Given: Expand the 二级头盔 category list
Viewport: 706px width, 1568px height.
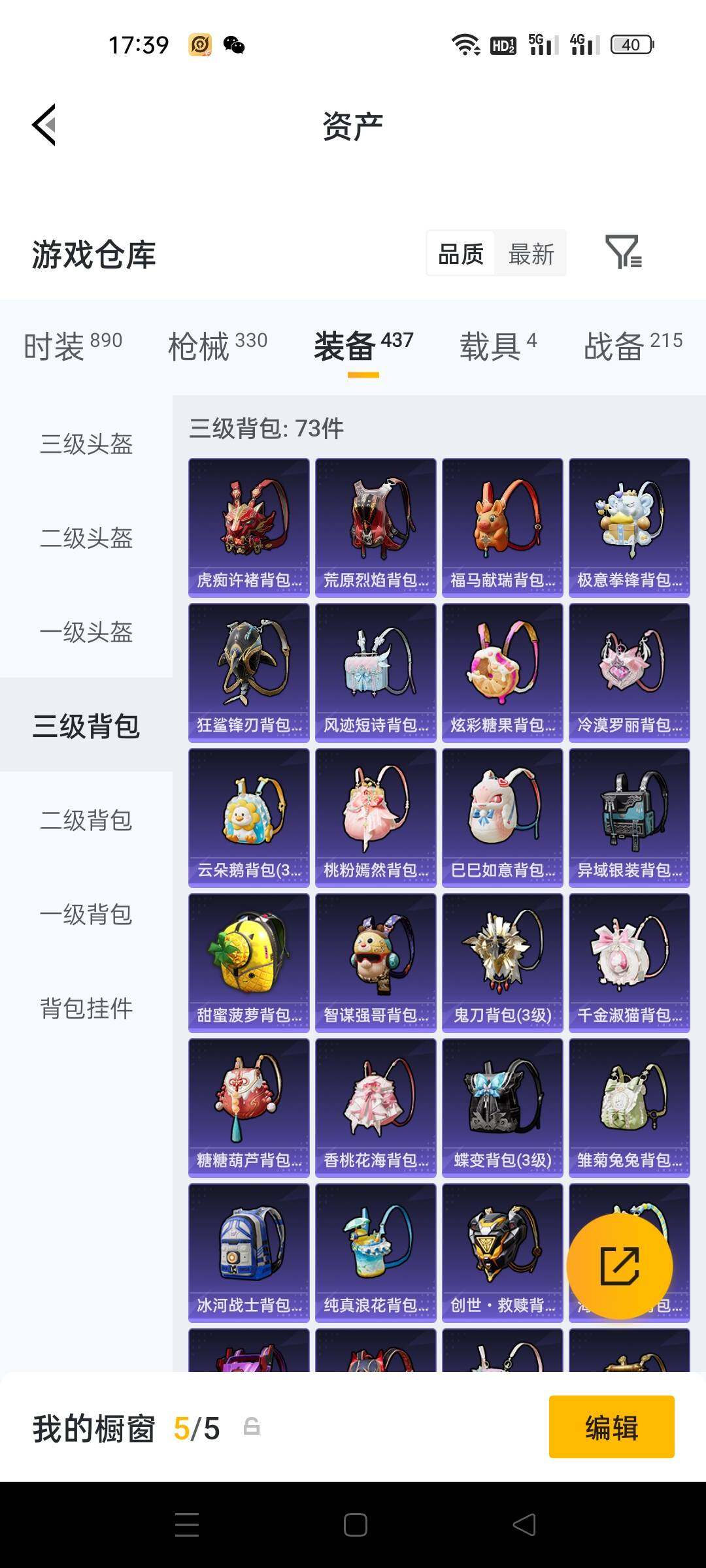Looking at the screenshot, I should click(x=87, y=539).
